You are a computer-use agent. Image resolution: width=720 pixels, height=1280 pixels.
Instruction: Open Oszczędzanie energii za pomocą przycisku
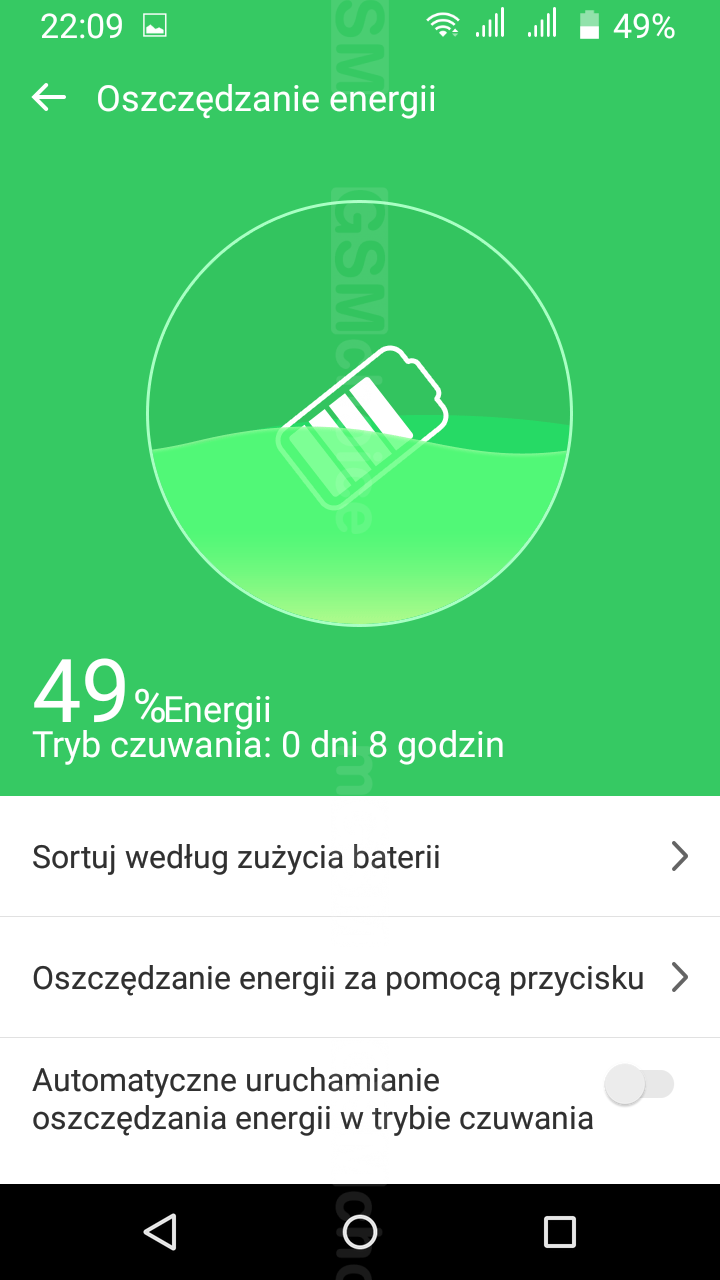point(360,978)
